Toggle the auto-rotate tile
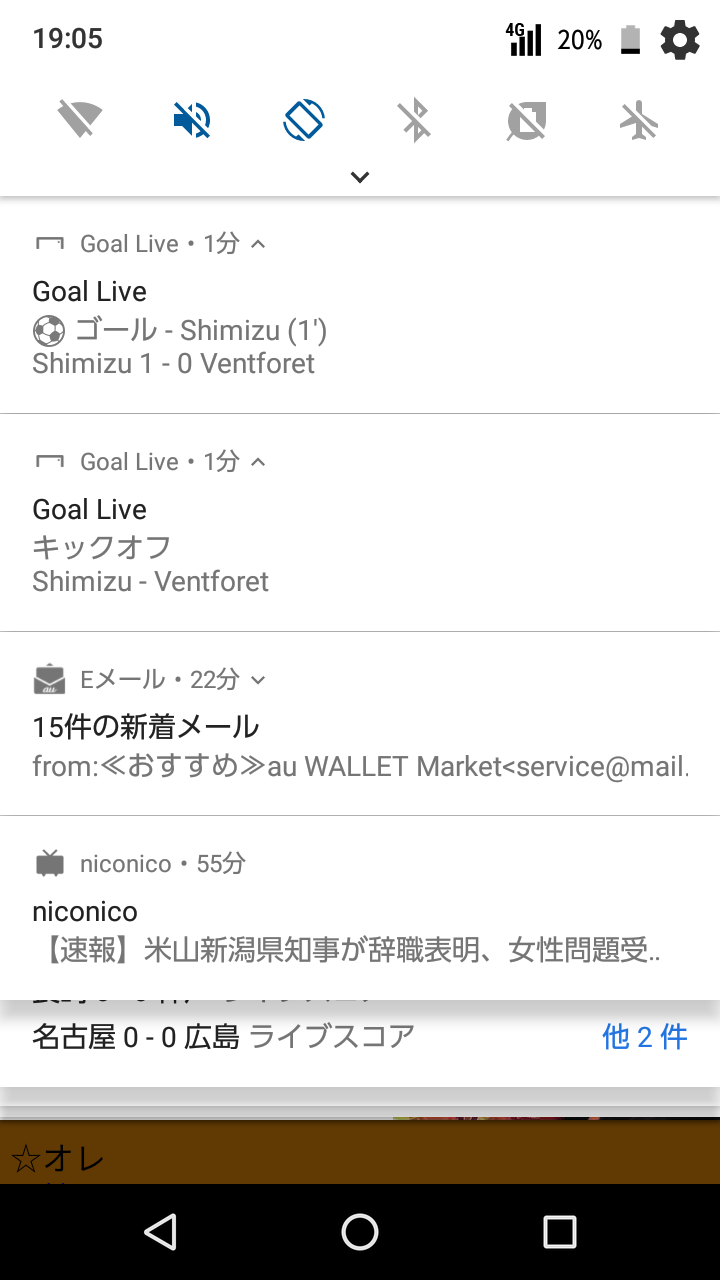Image resolution: width=720 pixels, height=1280 pixels. click(x=304, y=121)
